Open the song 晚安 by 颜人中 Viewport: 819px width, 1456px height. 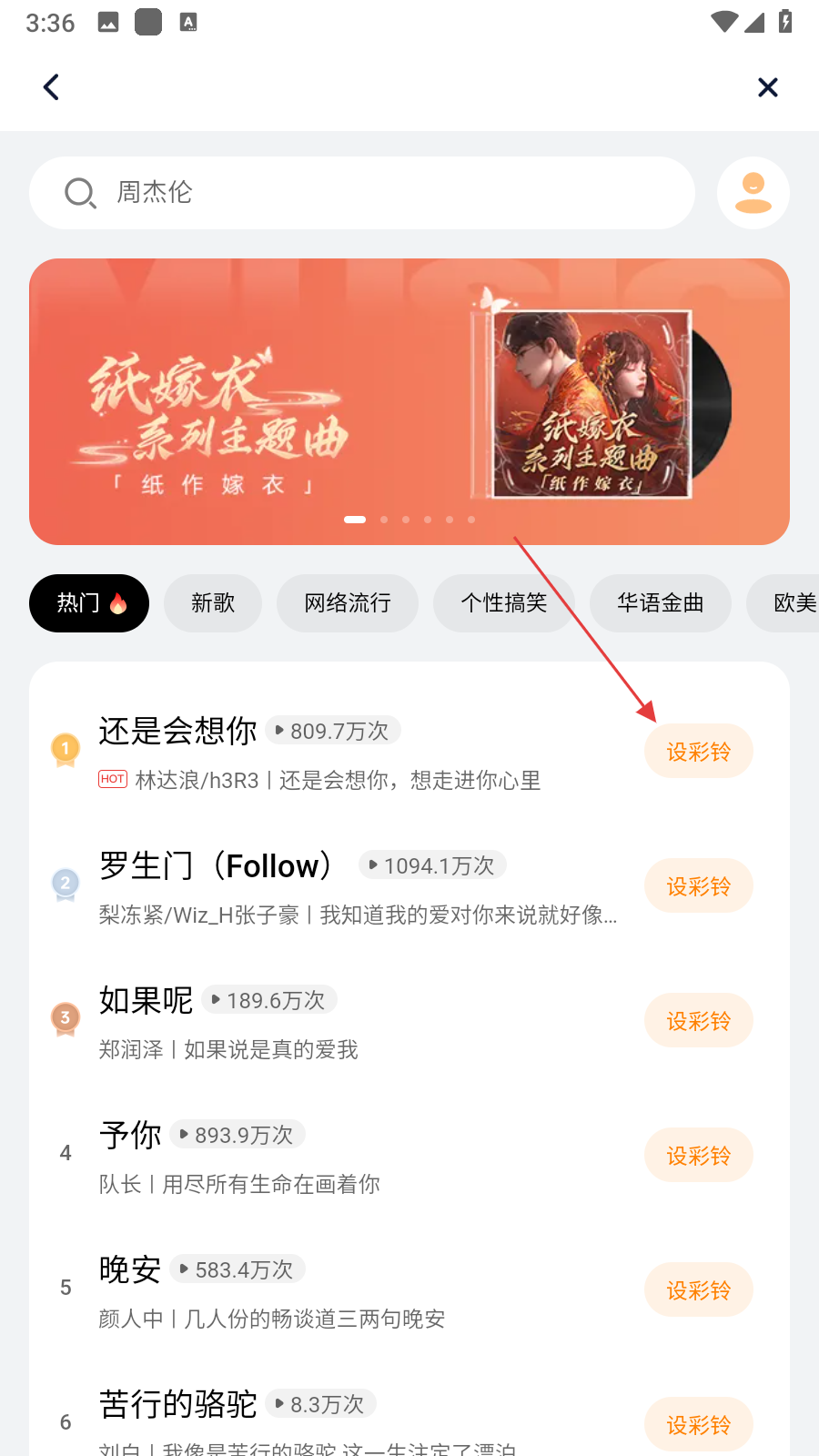coord(130,1270)
